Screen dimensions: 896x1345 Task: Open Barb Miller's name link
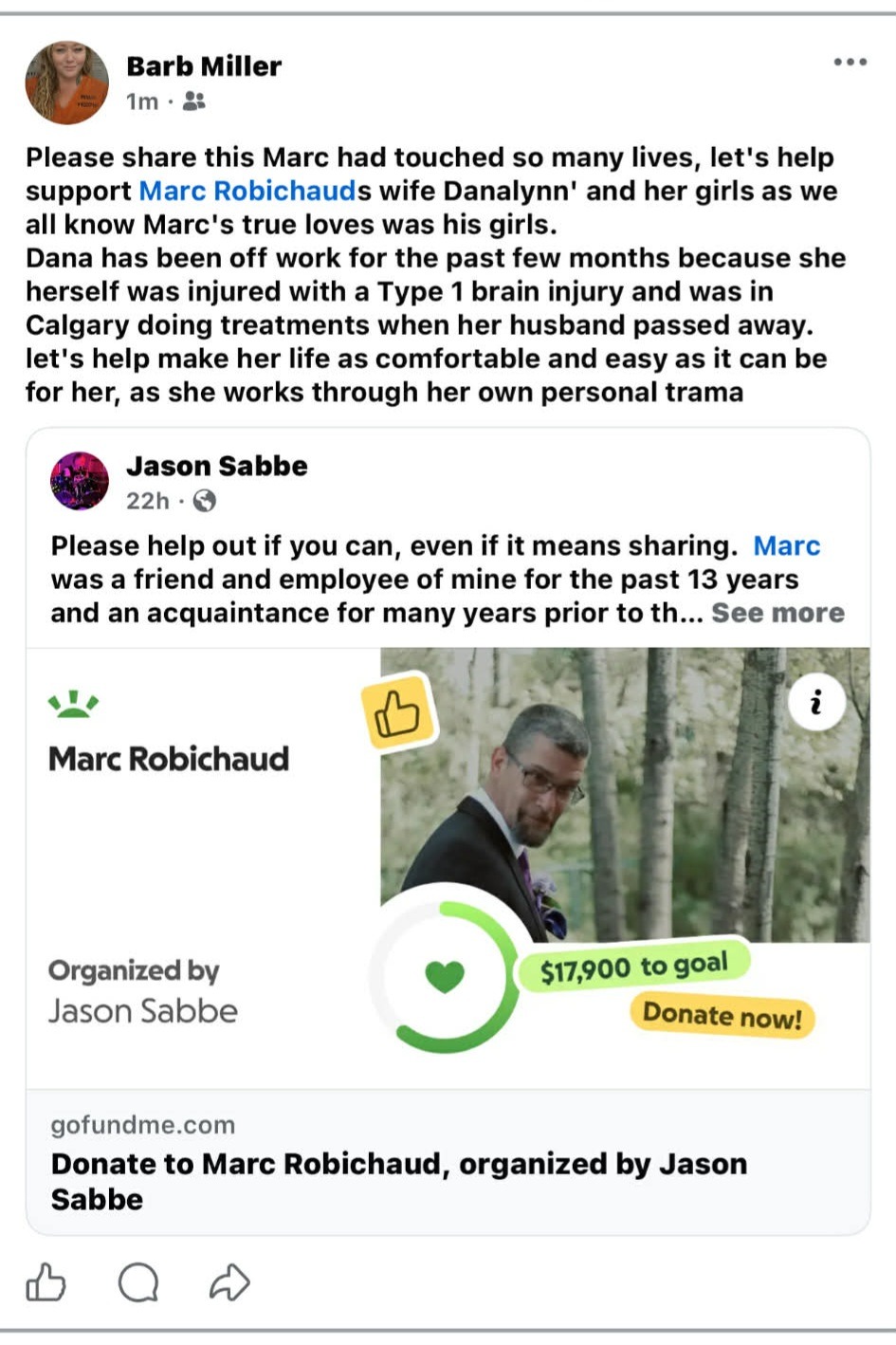[x=204, y=66]
